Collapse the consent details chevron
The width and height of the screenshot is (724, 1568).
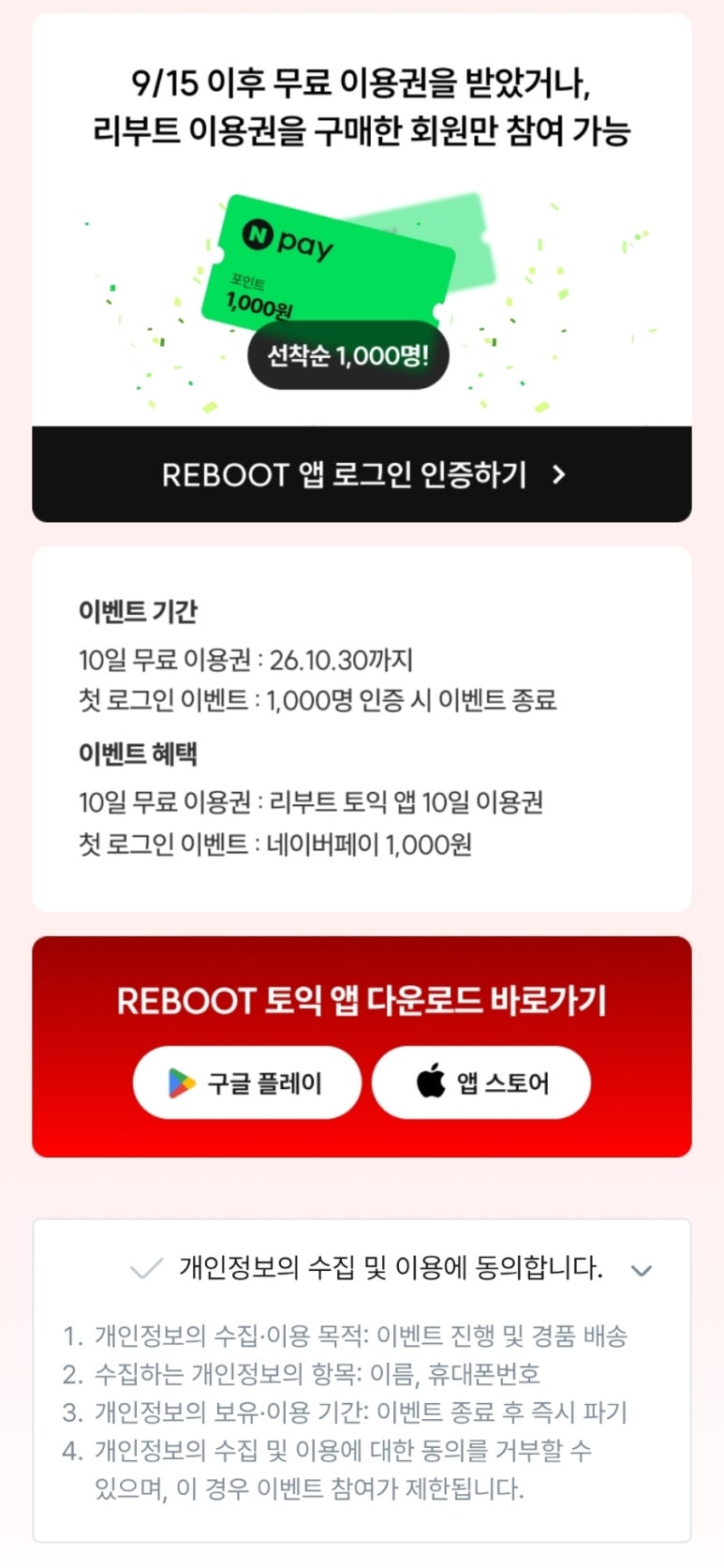641,1271
